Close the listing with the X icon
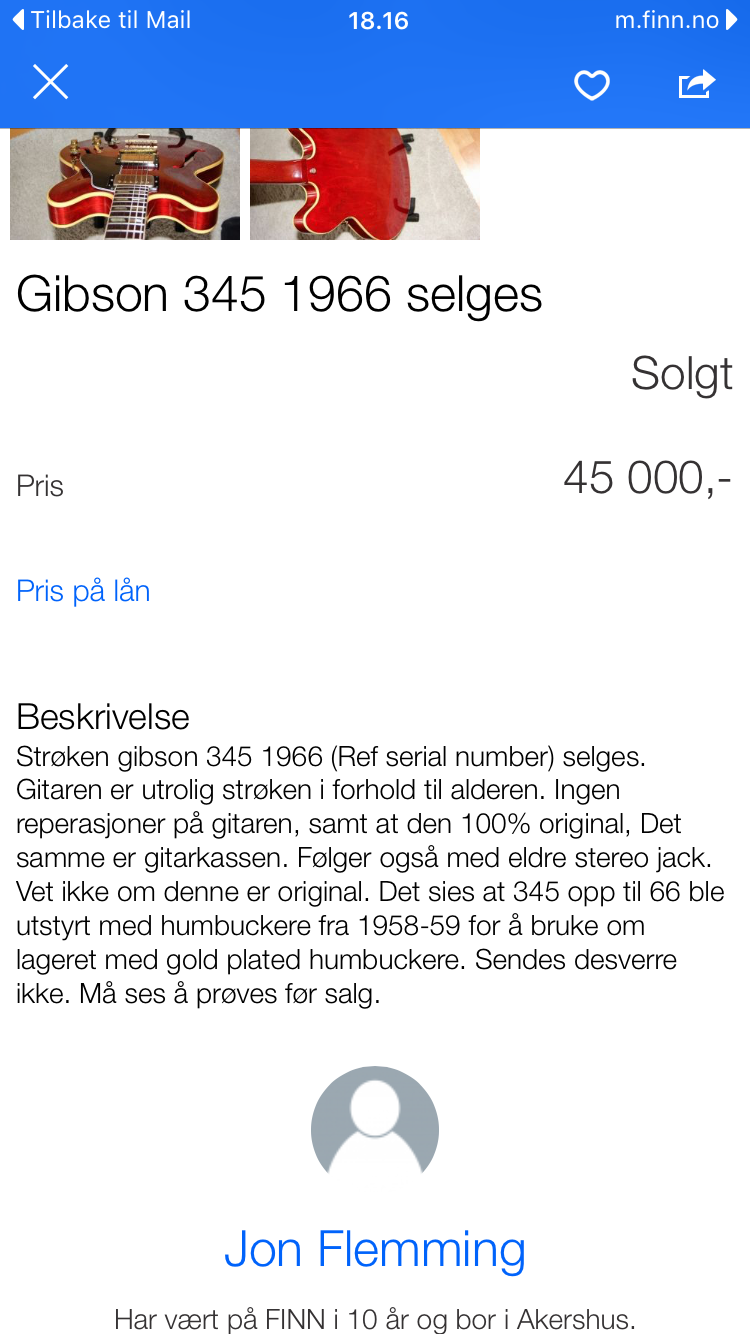The image size is (750, 1334). pyautogui.click(x=50, y=82)
